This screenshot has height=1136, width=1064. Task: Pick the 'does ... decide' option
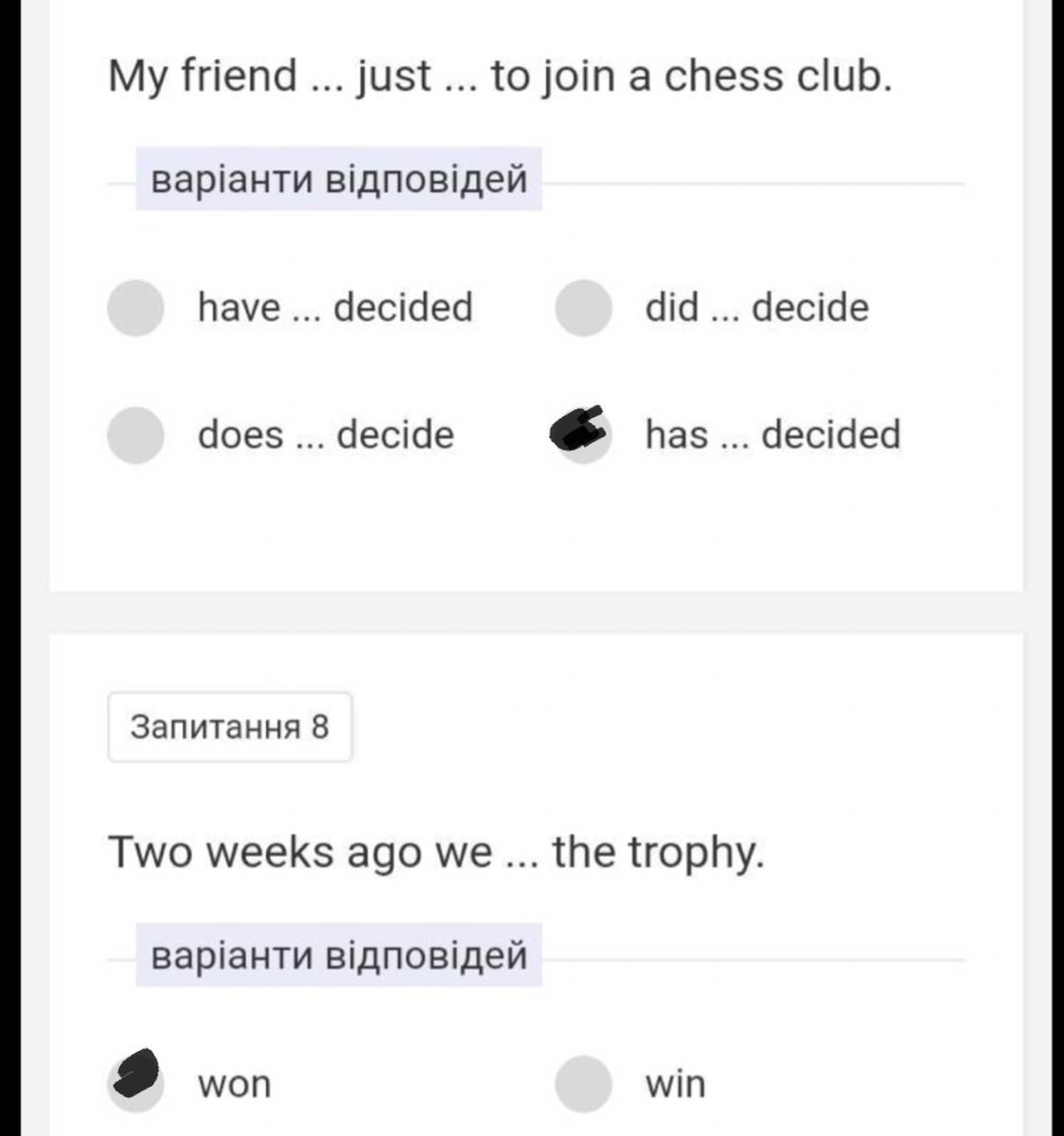(x=136, y=435)
